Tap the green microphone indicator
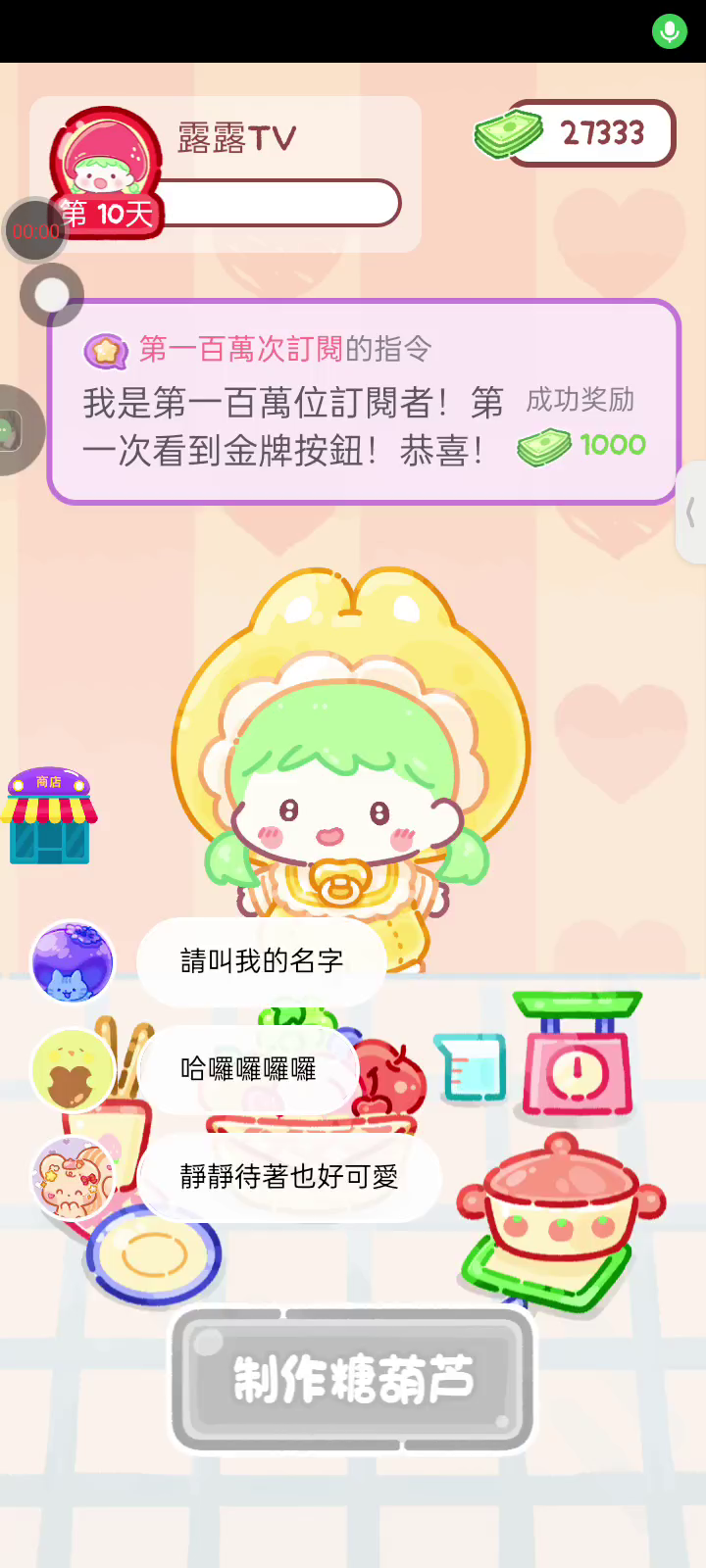This screenshot has height=1568, width=706. tap(670, 31)
